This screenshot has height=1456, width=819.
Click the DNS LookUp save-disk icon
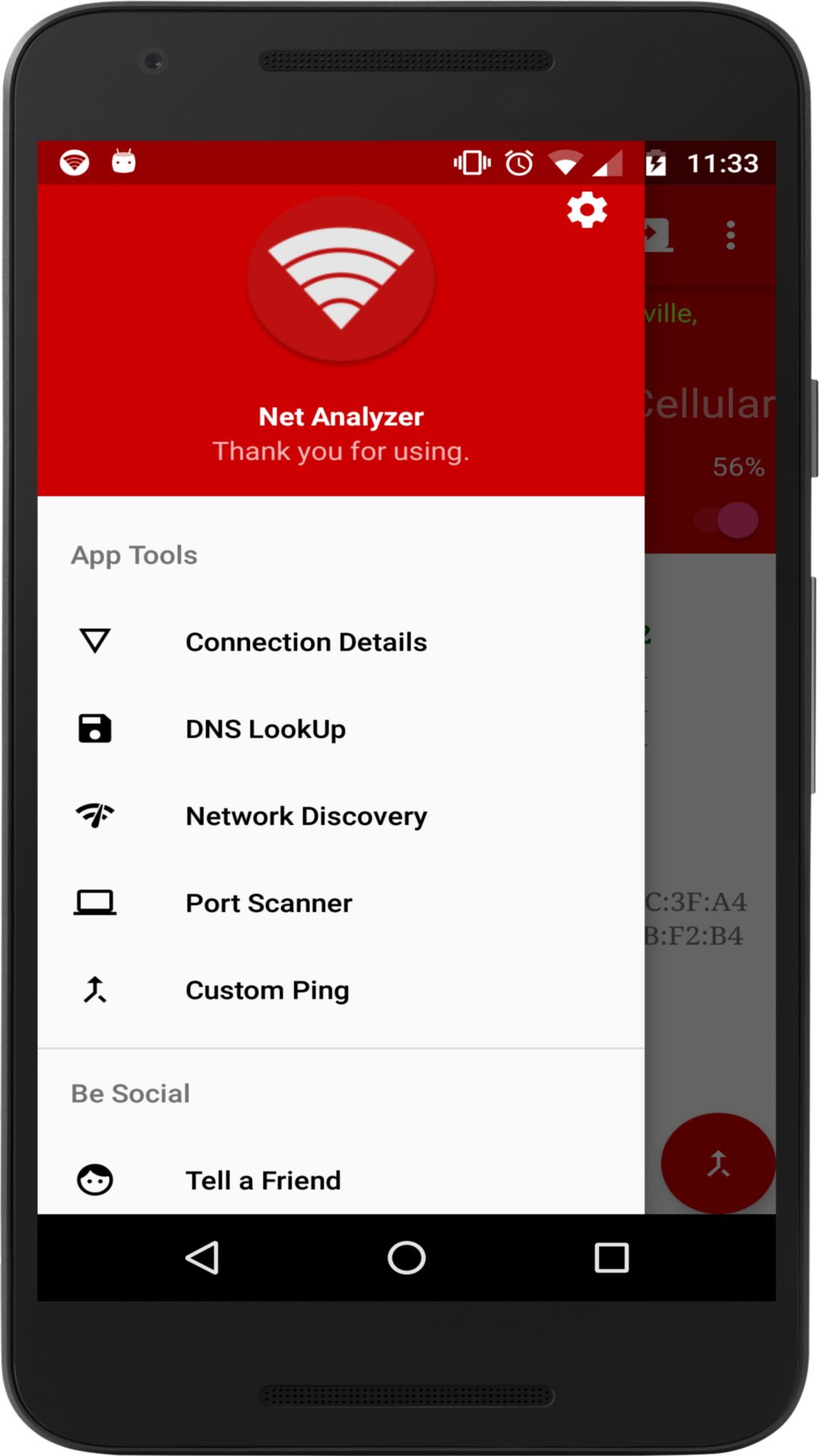94,728
